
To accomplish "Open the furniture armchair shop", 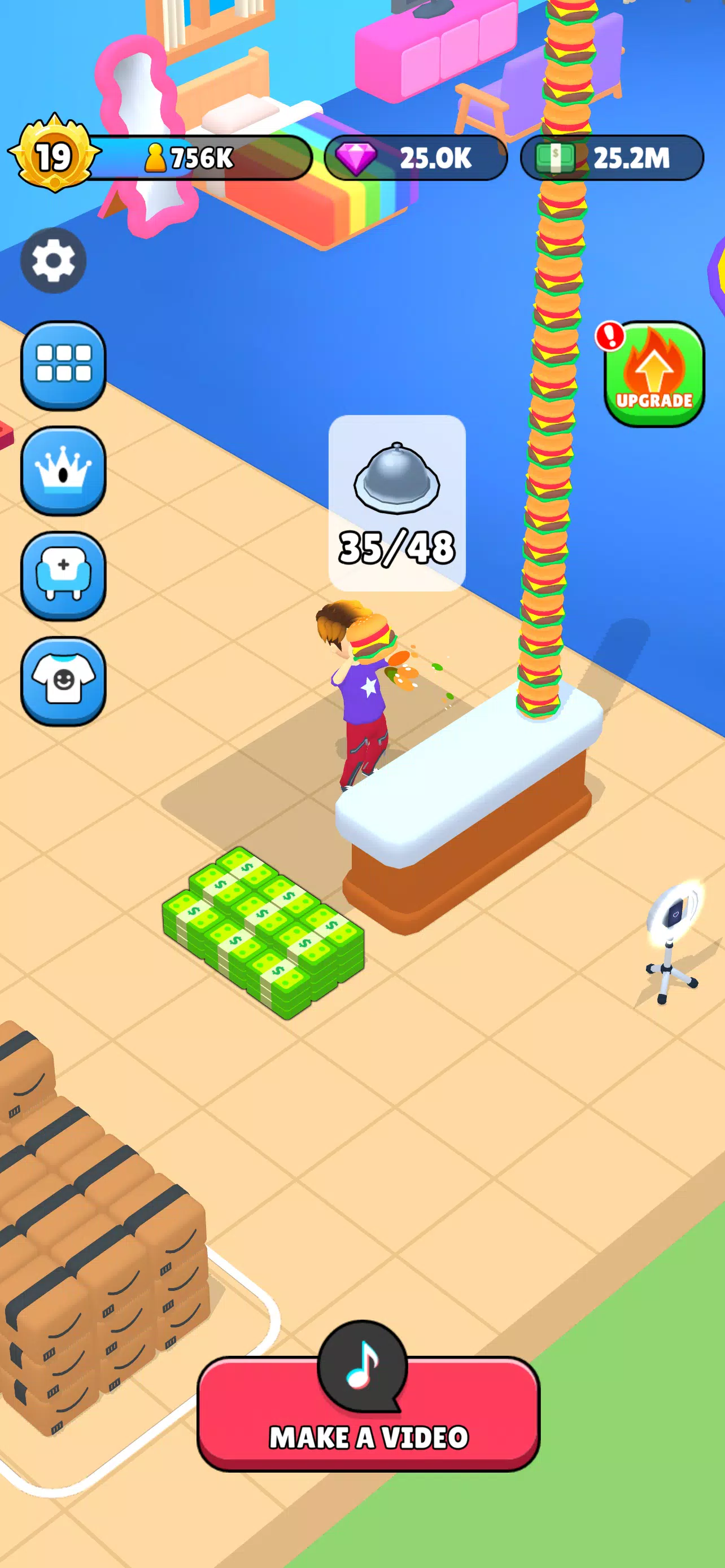I will point(63,575).
